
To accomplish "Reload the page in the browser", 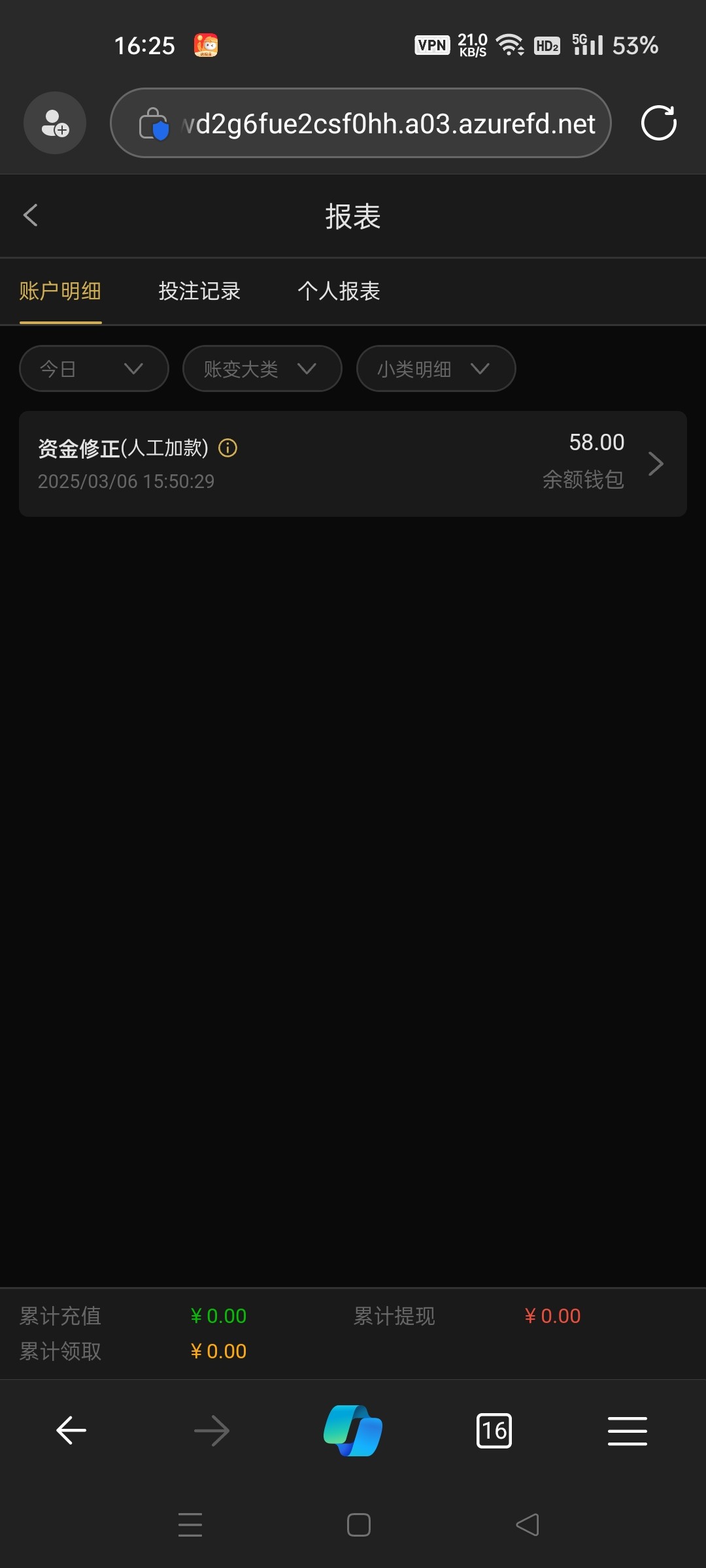I will coord(659,123).
